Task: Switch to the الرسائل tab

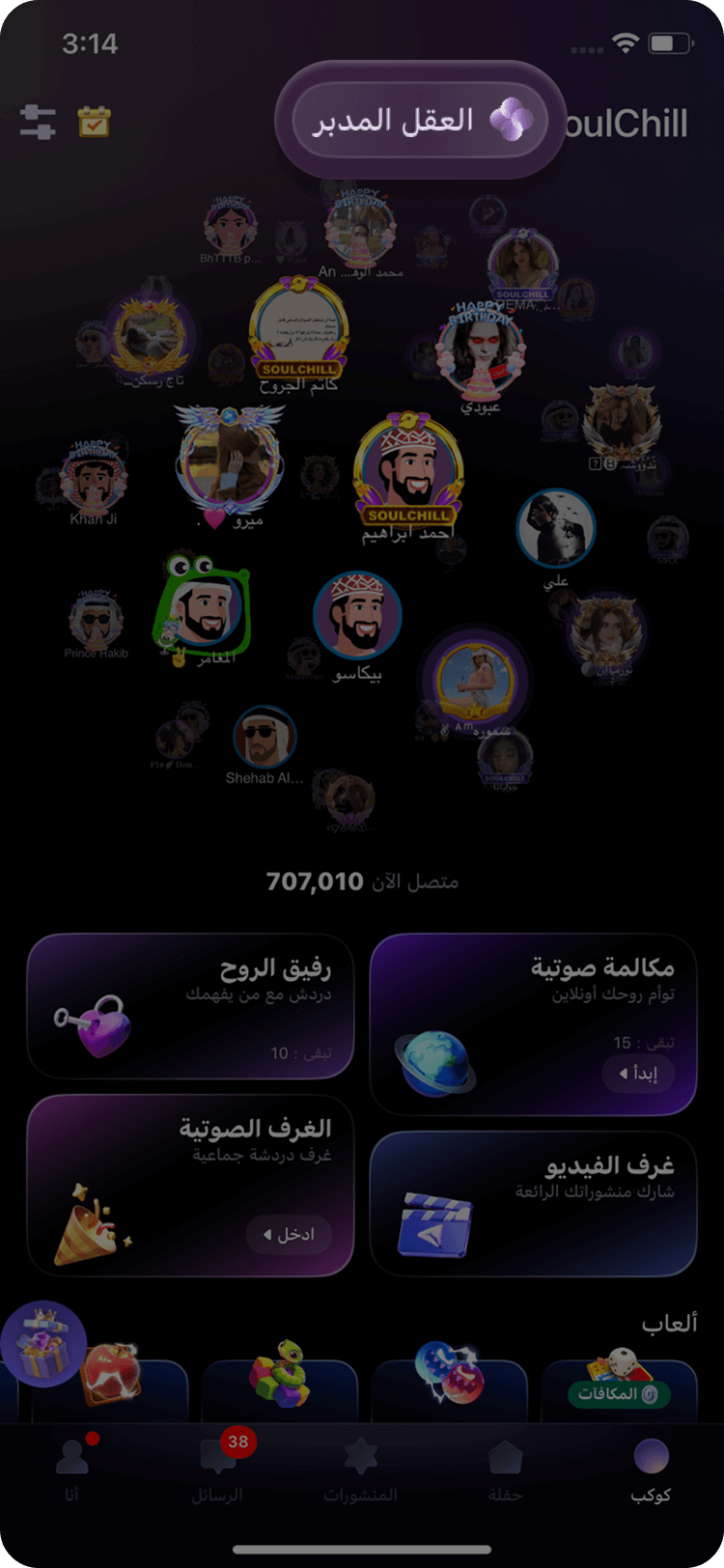Action: pyautogui.click(x=217, y=1469)
